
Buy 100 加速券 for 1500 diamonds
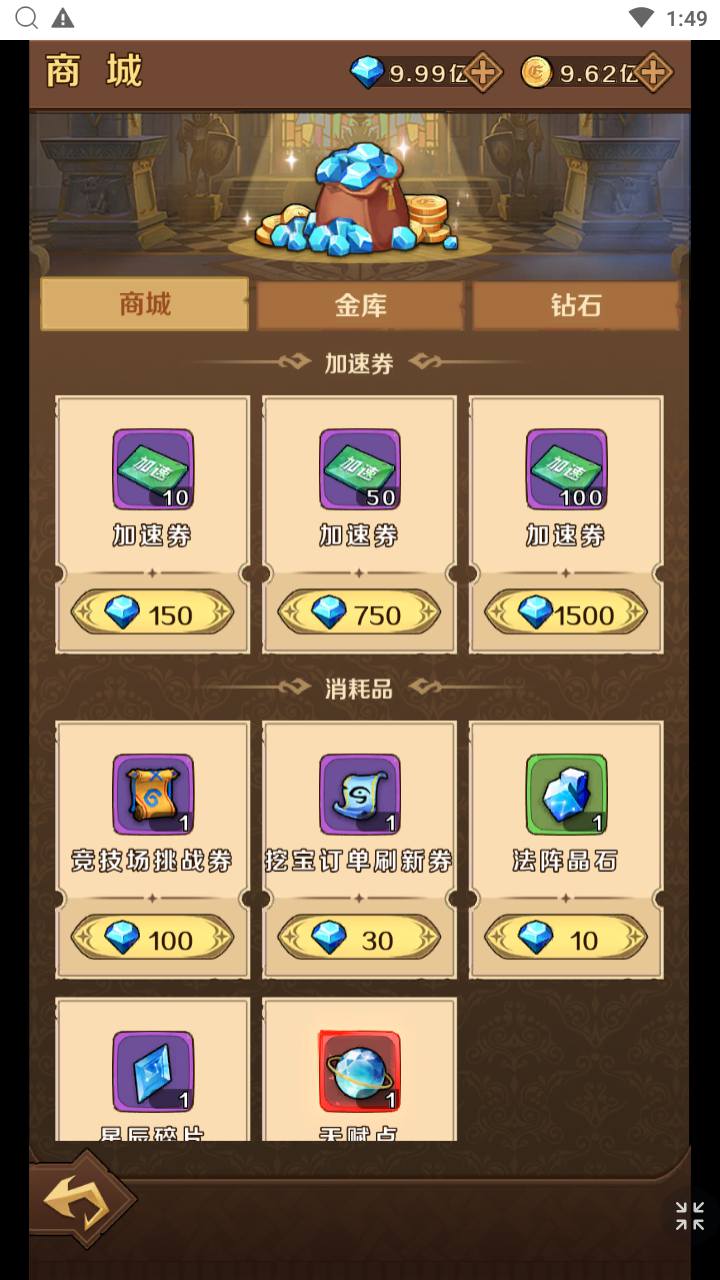(566, 613)
